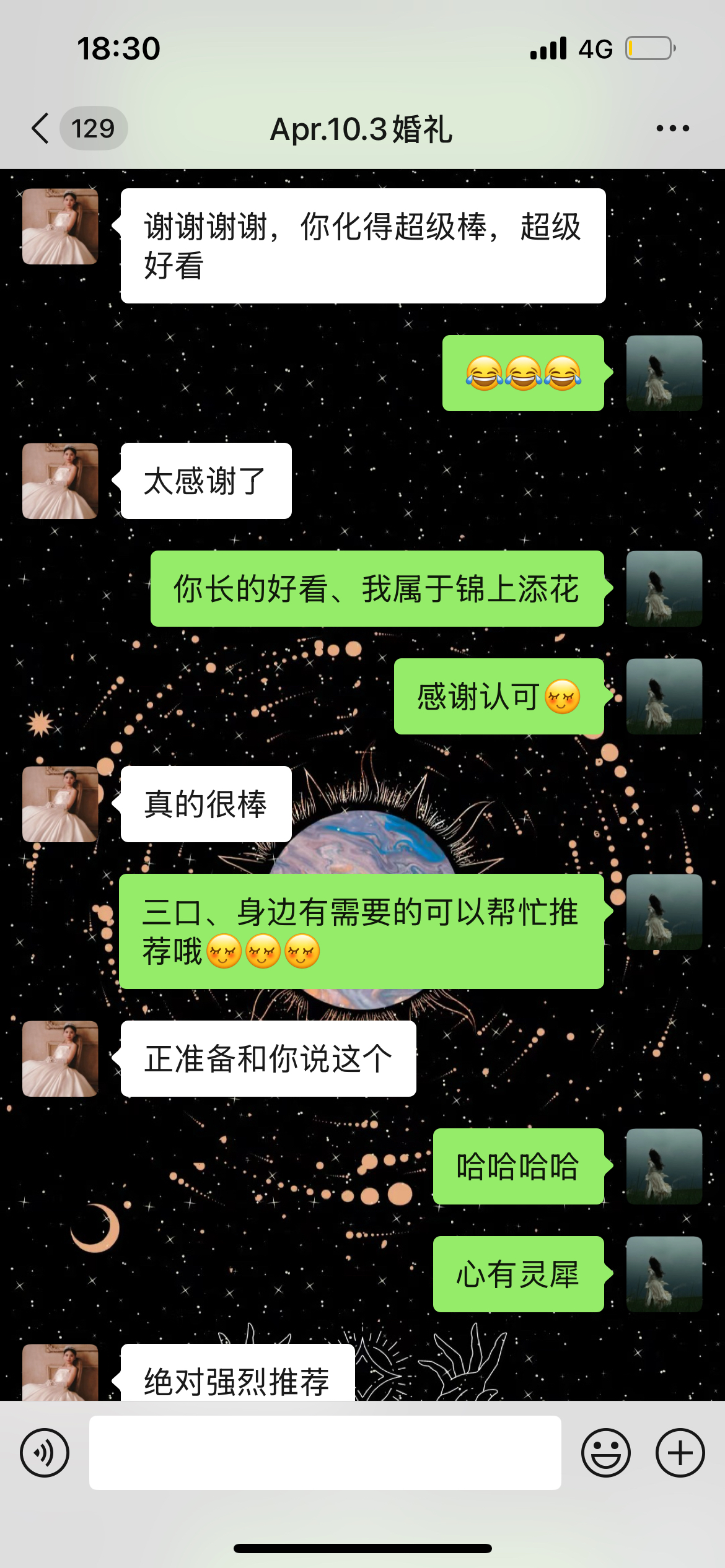This screenshot has height=1568, width=725.
Task: Open the plus attachment menu
Action: click(680, 1453)
